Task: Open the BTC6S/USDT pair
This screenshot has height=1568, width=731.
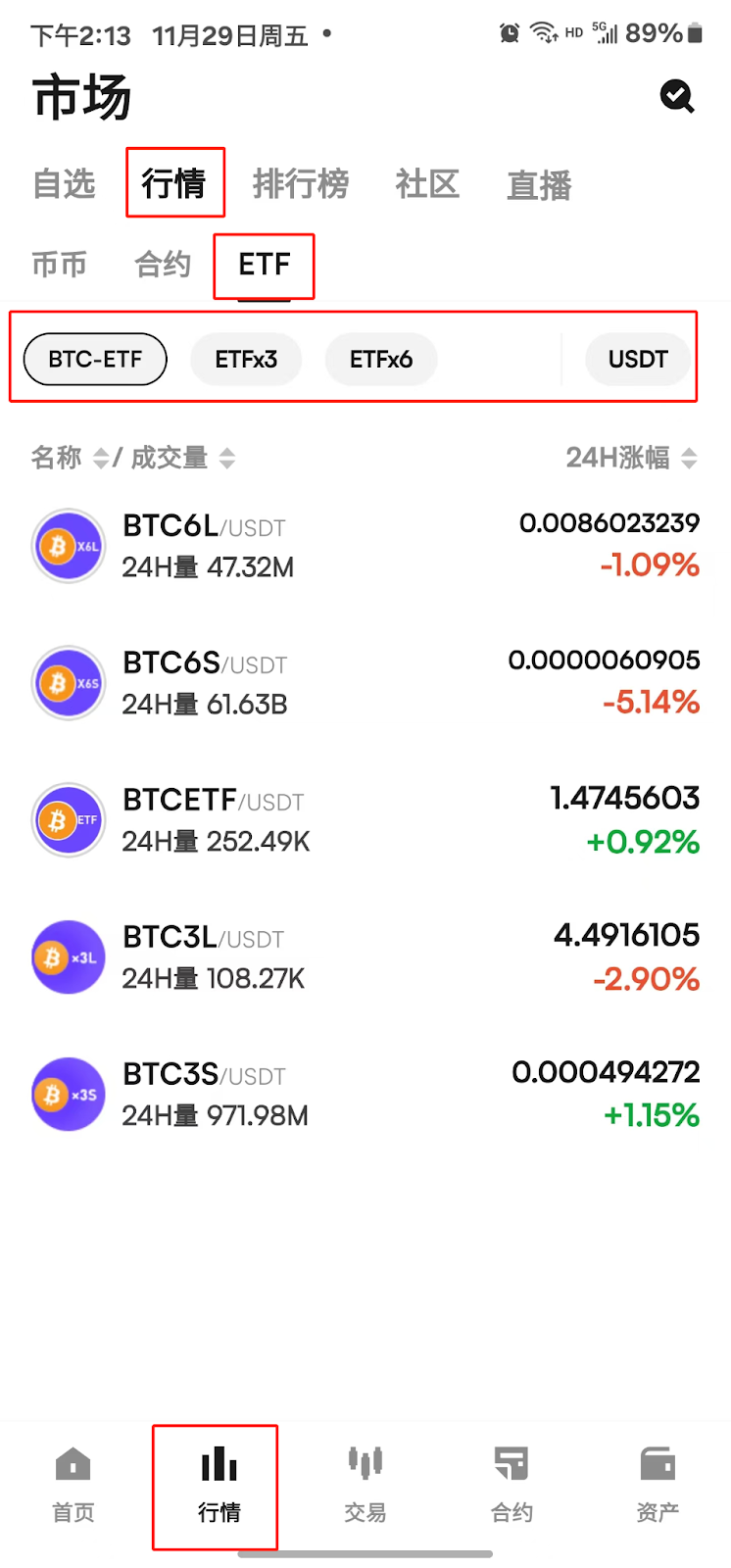Action: coord(365,683)
